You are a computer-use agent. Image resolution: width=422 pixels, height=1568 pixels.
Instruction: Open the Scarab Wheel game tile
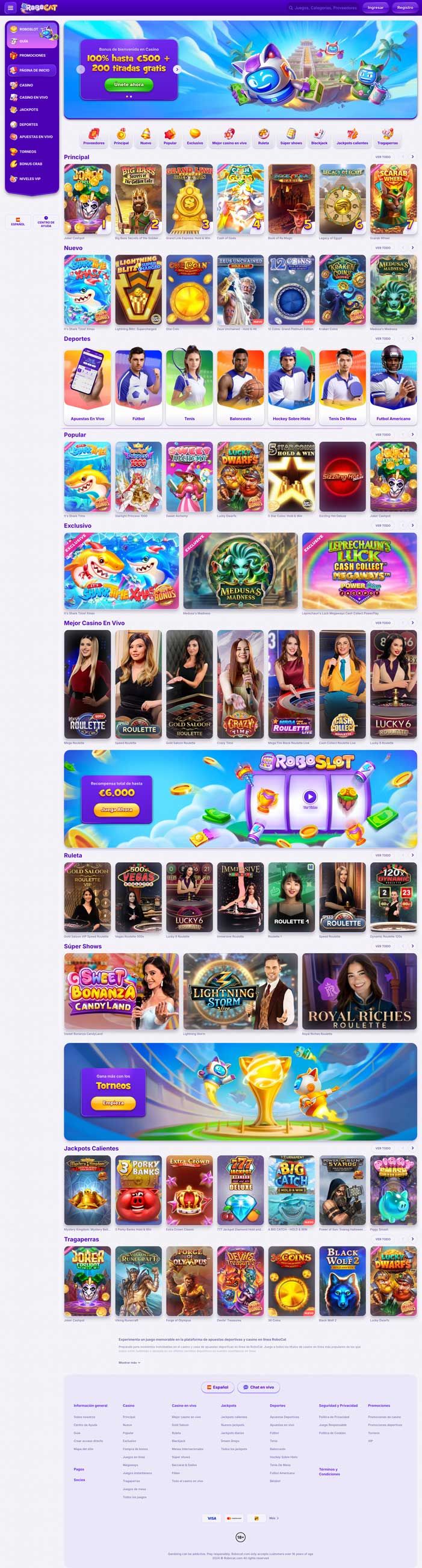coord(393,199)
